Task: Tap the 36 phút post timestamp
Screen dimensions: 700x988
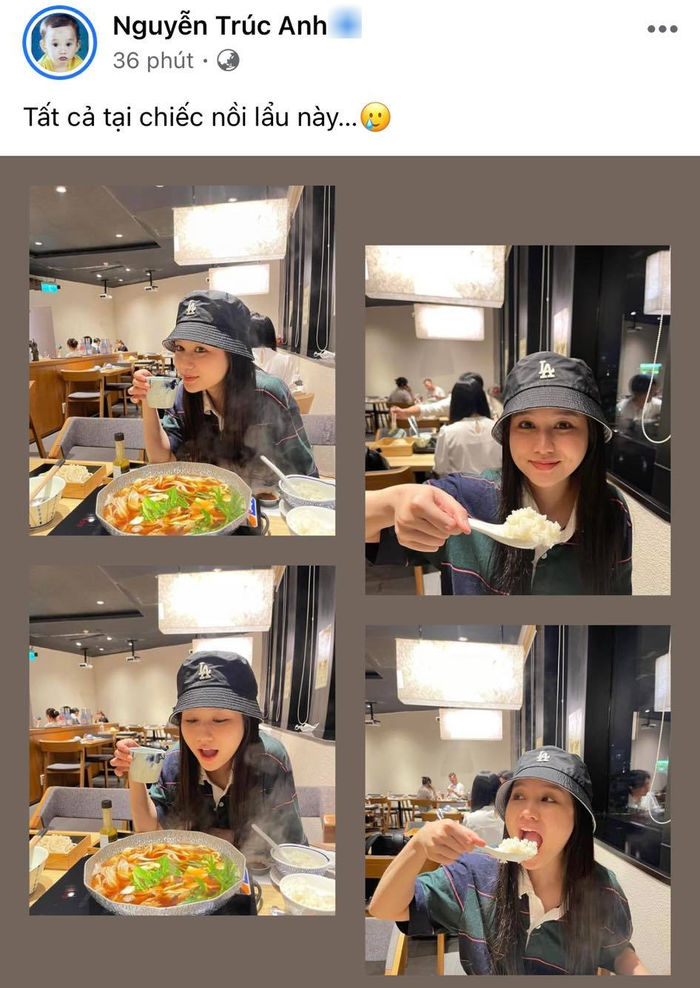Action: point(153,61)
